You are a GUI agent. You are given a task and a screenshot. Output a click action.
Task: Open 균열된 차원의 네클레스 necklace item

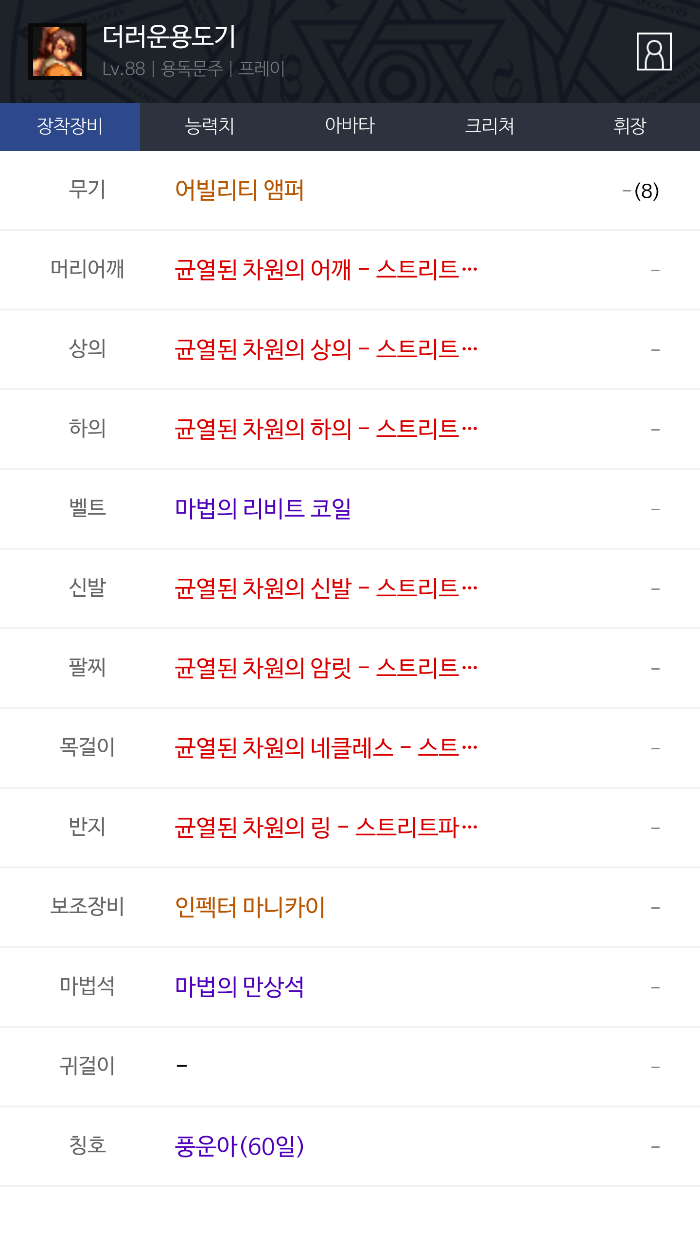point(325,747)
